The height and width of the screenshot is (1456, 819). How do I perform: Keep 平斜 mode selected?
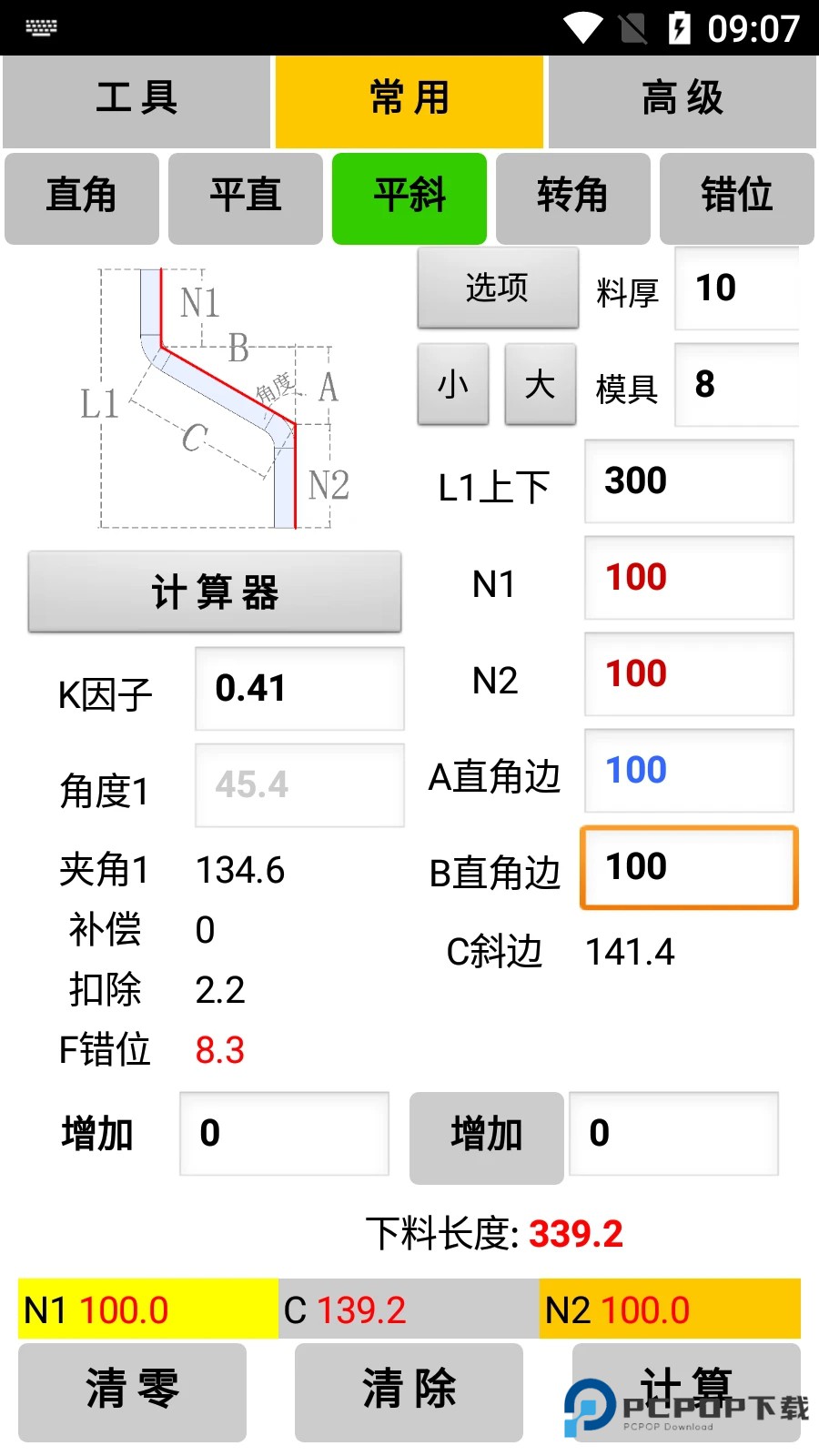click(409, 198)
